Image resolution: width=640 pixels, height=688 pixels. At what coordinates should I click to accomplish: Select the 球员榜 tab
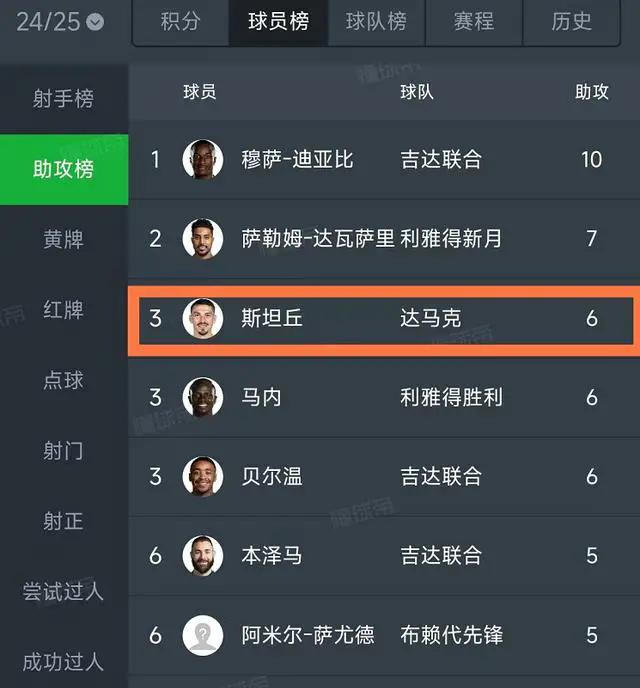(x=279, y=22)
